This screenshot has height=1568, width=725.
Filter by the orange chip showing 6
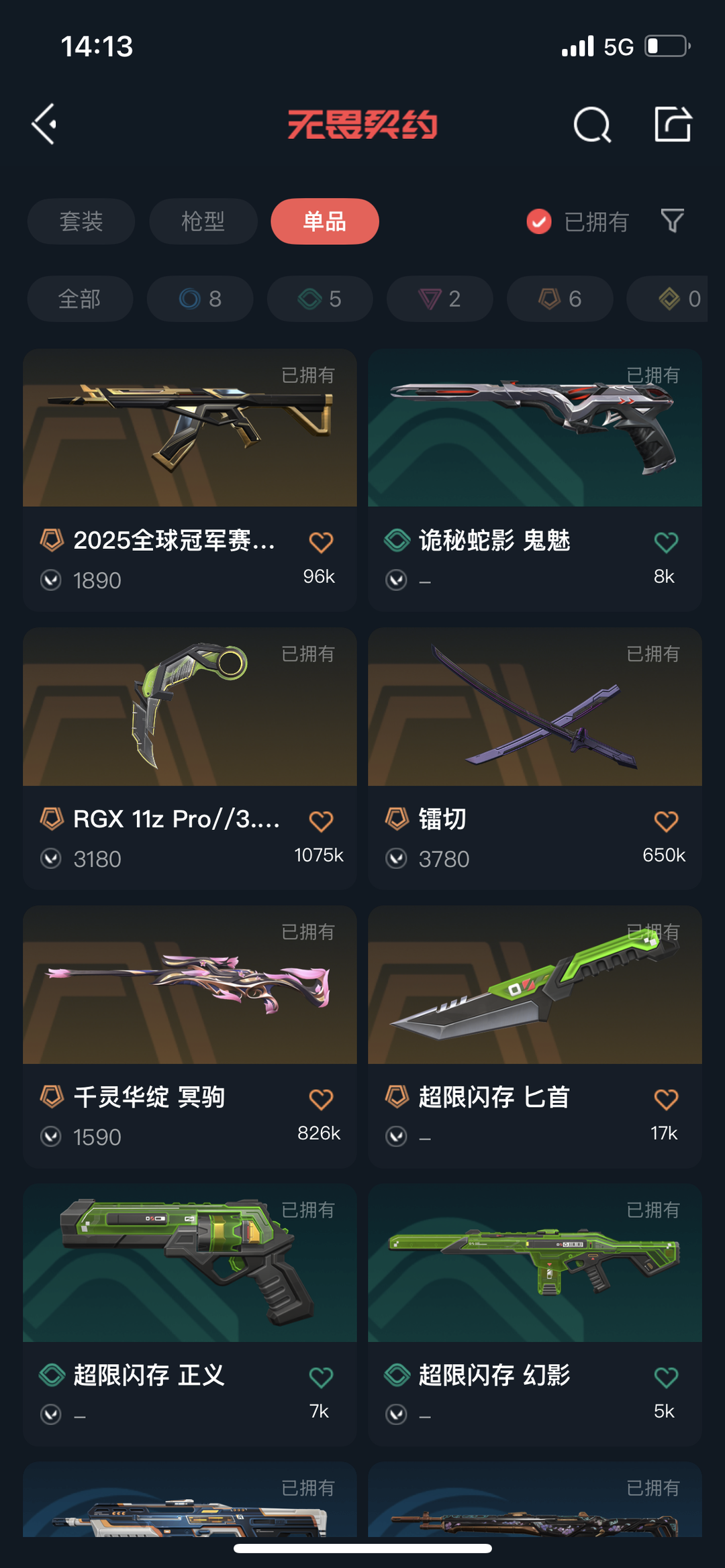[559, 299]
